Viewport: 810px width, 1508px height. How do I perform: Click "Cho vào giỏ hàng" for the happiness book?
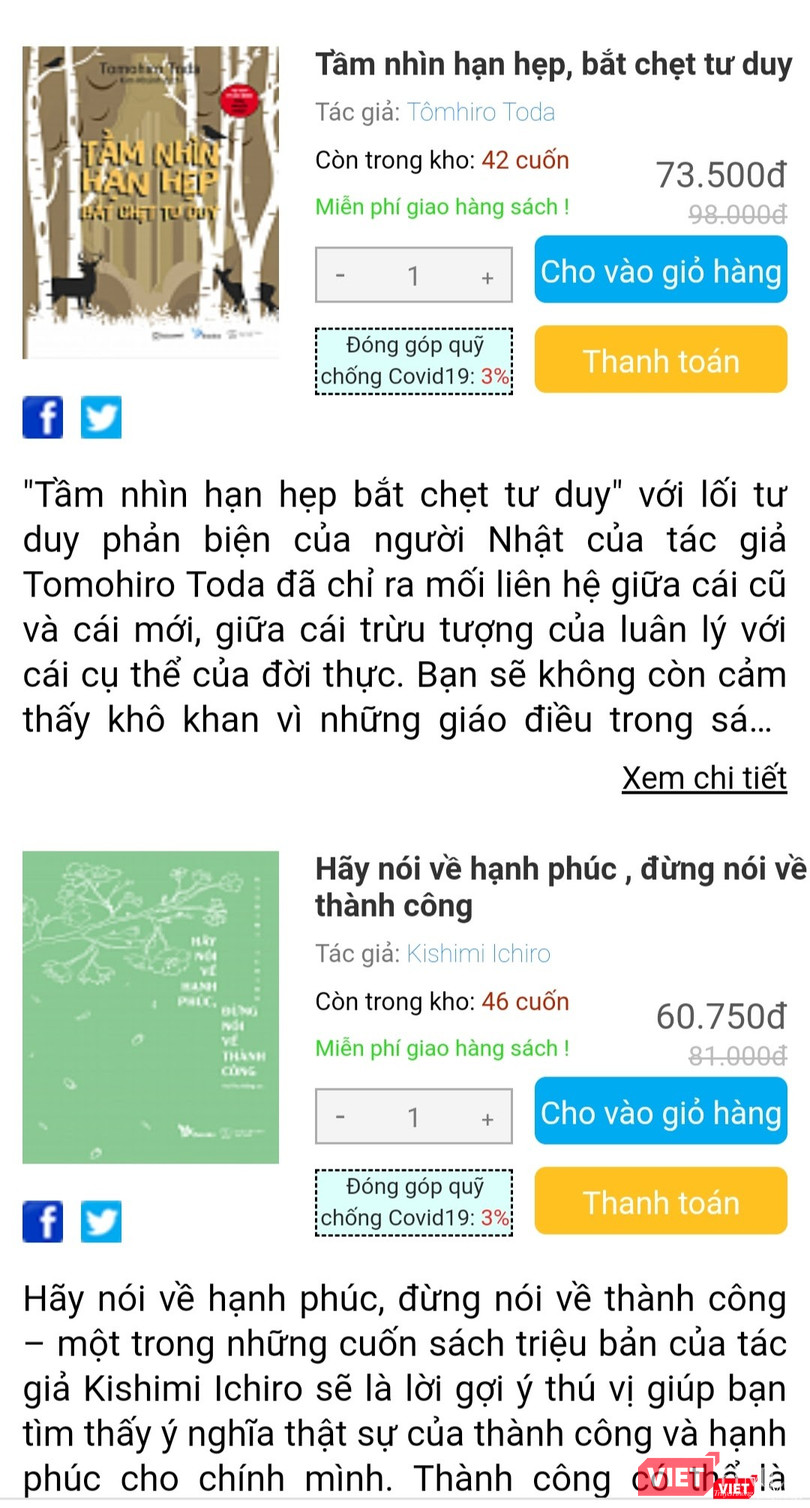click(x=660, y=1112)
